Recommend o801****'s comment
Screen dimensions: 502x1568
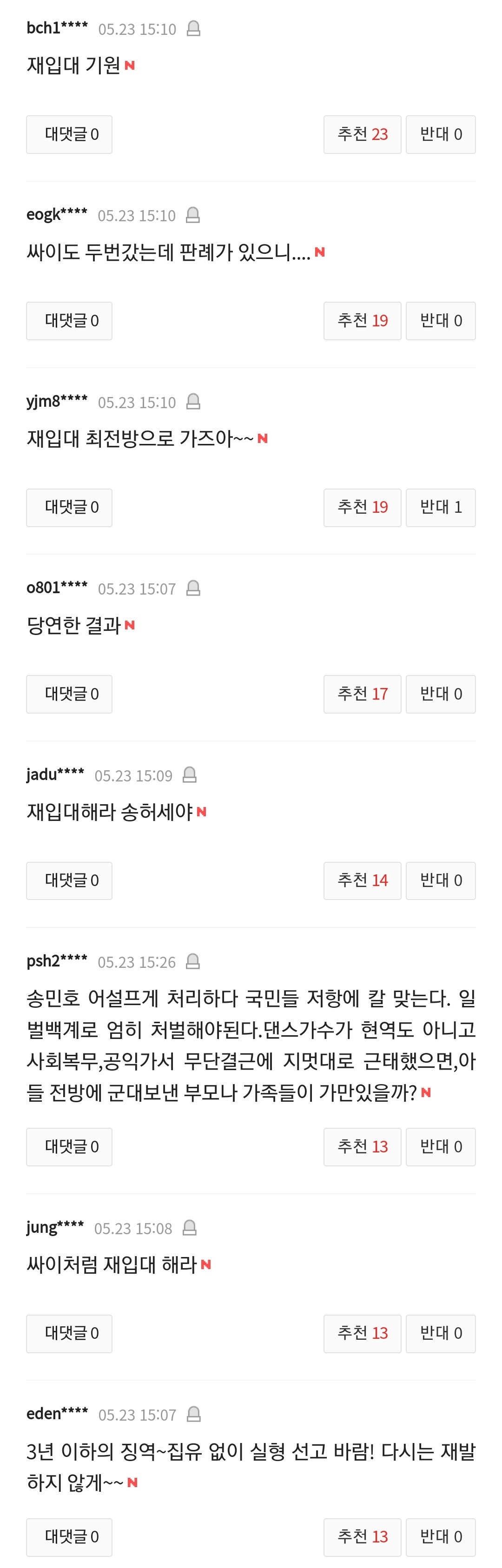[x=362, y=694]
